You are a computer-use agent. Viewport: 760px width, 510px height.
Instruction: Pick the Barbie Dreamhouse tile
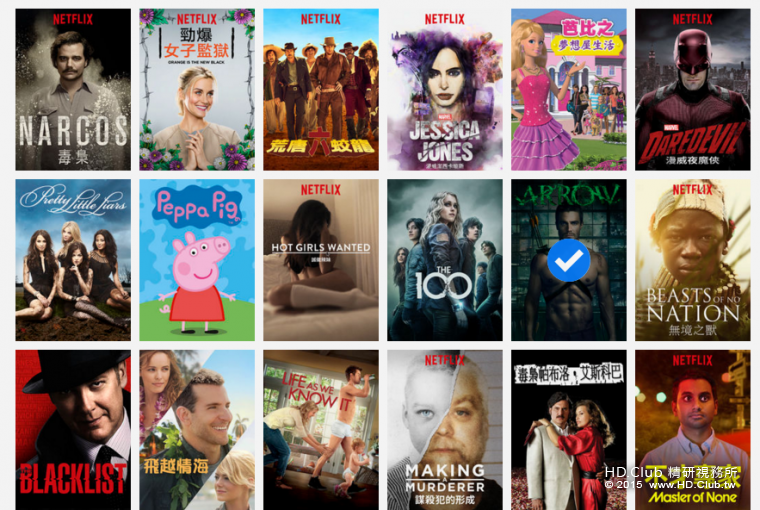(569, 90)
